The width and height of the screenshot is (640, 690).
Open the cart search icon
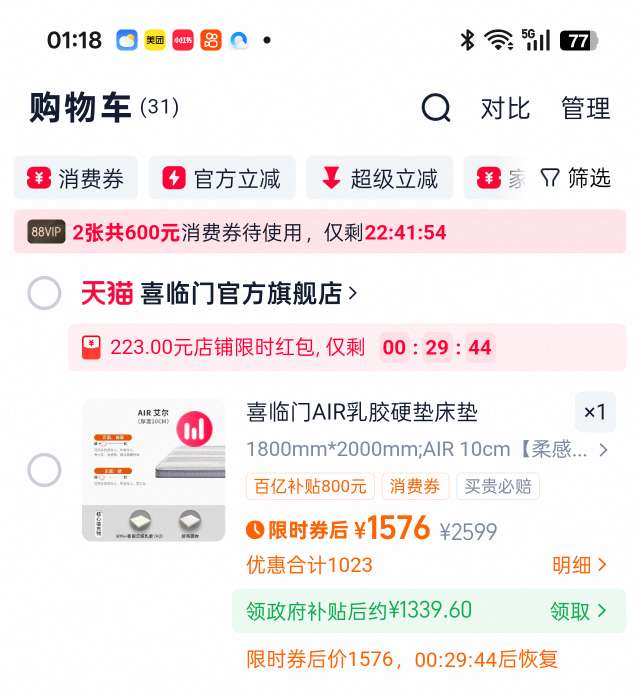point(436,108)
